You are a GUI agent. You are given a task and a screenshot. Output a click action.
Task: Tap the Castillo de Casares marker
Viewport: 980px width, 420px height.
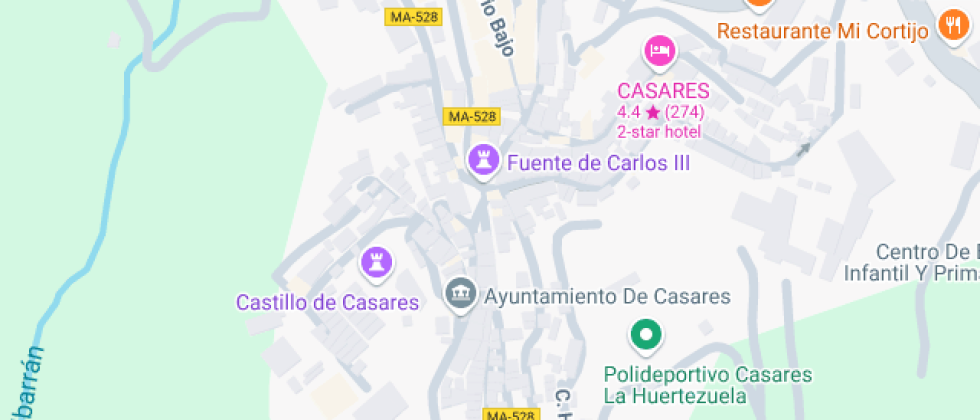pos(376,263)
